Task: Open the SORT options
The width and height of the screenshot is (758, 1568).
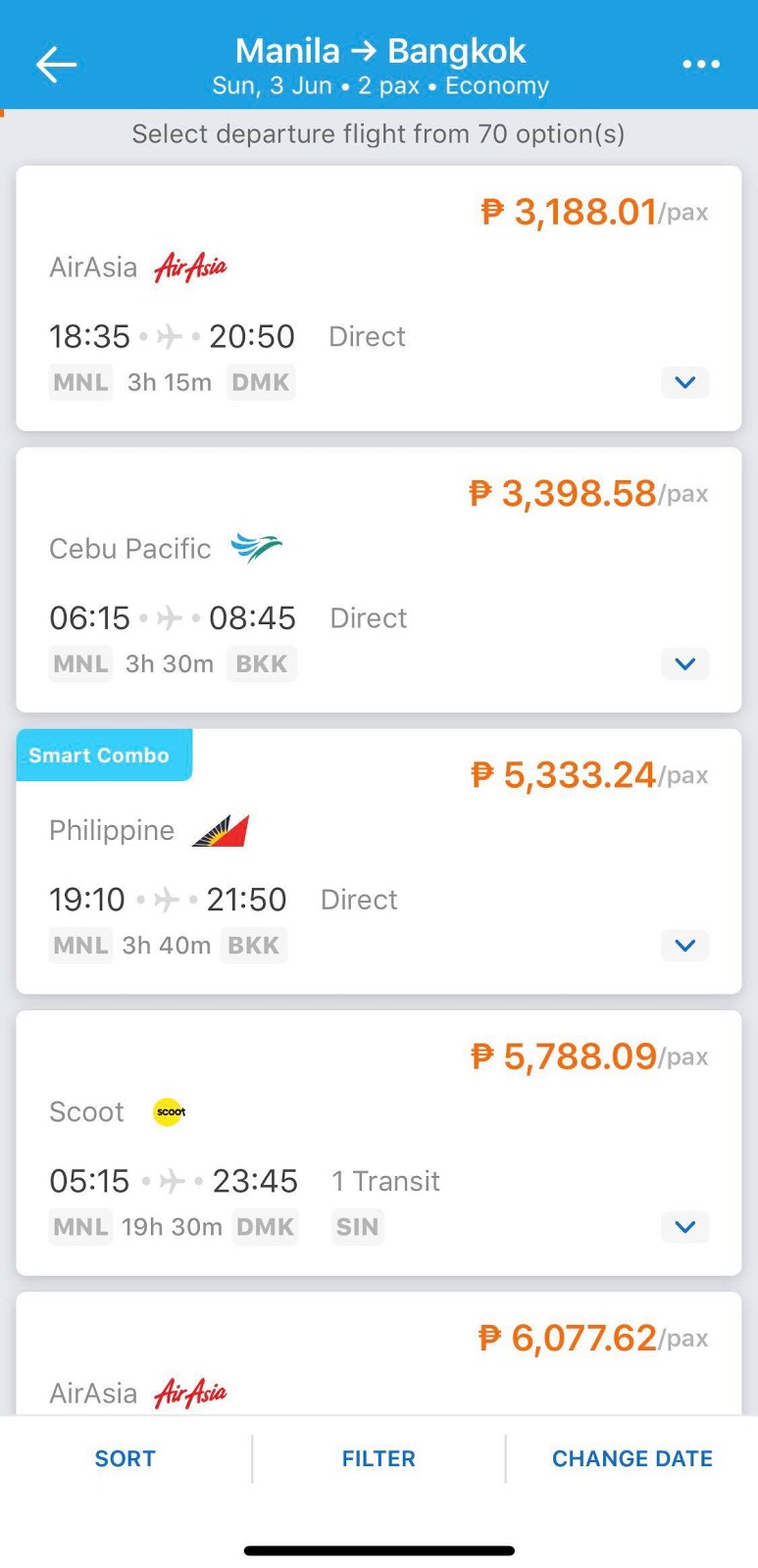Action: pos(126,1457)
